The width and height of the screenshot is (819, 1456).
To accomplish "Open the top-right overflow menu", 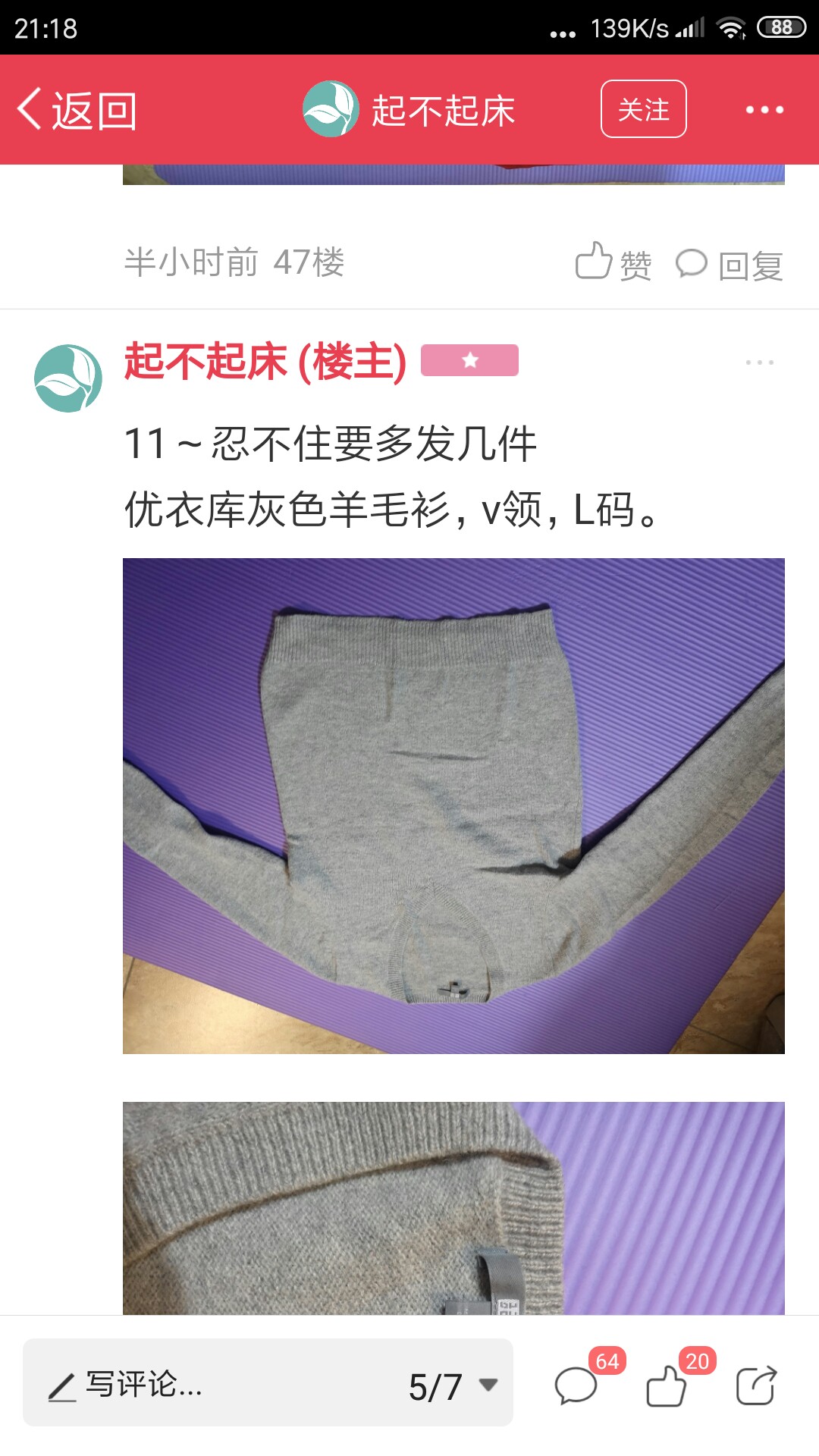I will [x=764, y=110].
